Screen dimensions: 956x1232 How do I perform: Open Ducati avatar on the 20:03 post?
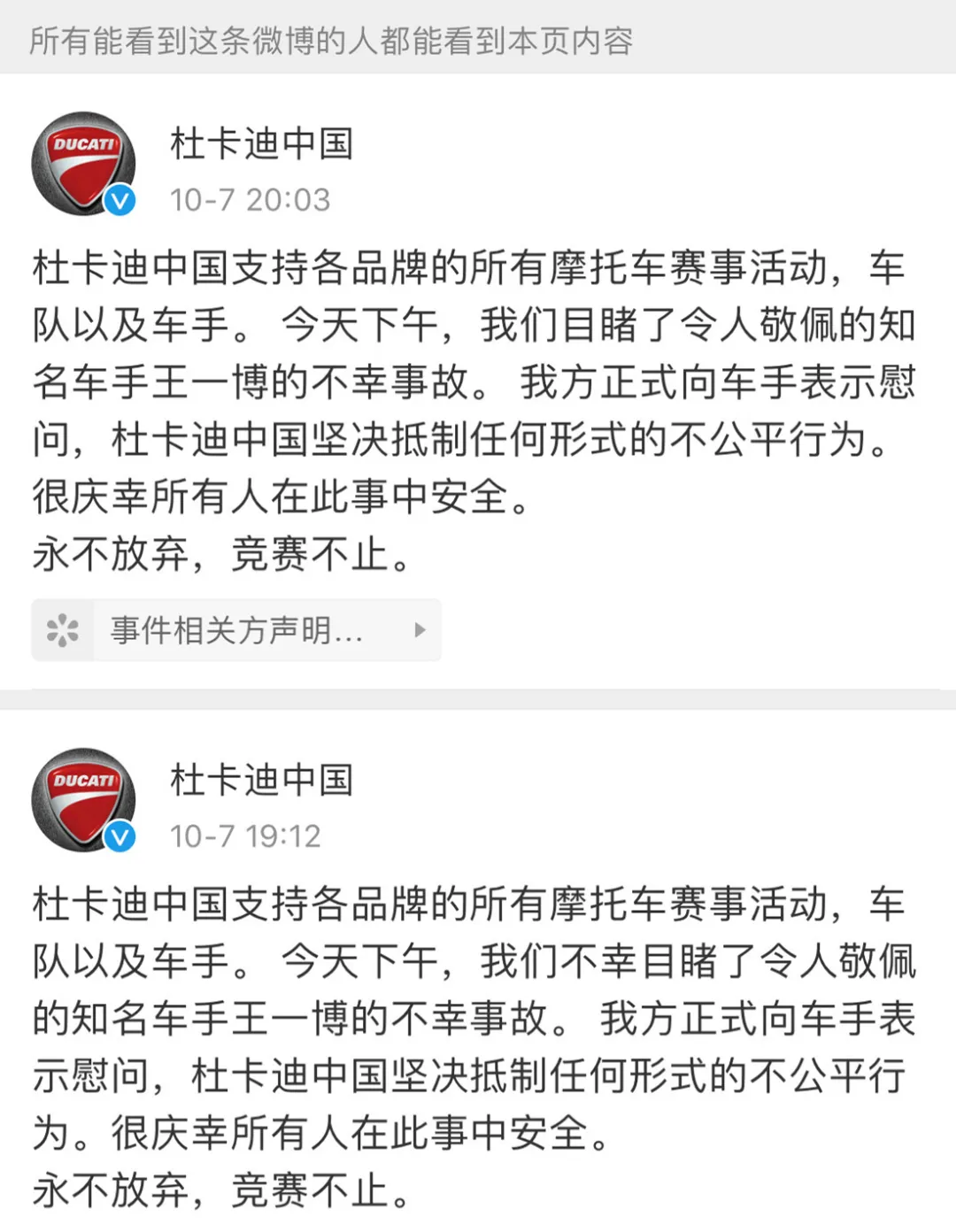(x=83, y=164)
